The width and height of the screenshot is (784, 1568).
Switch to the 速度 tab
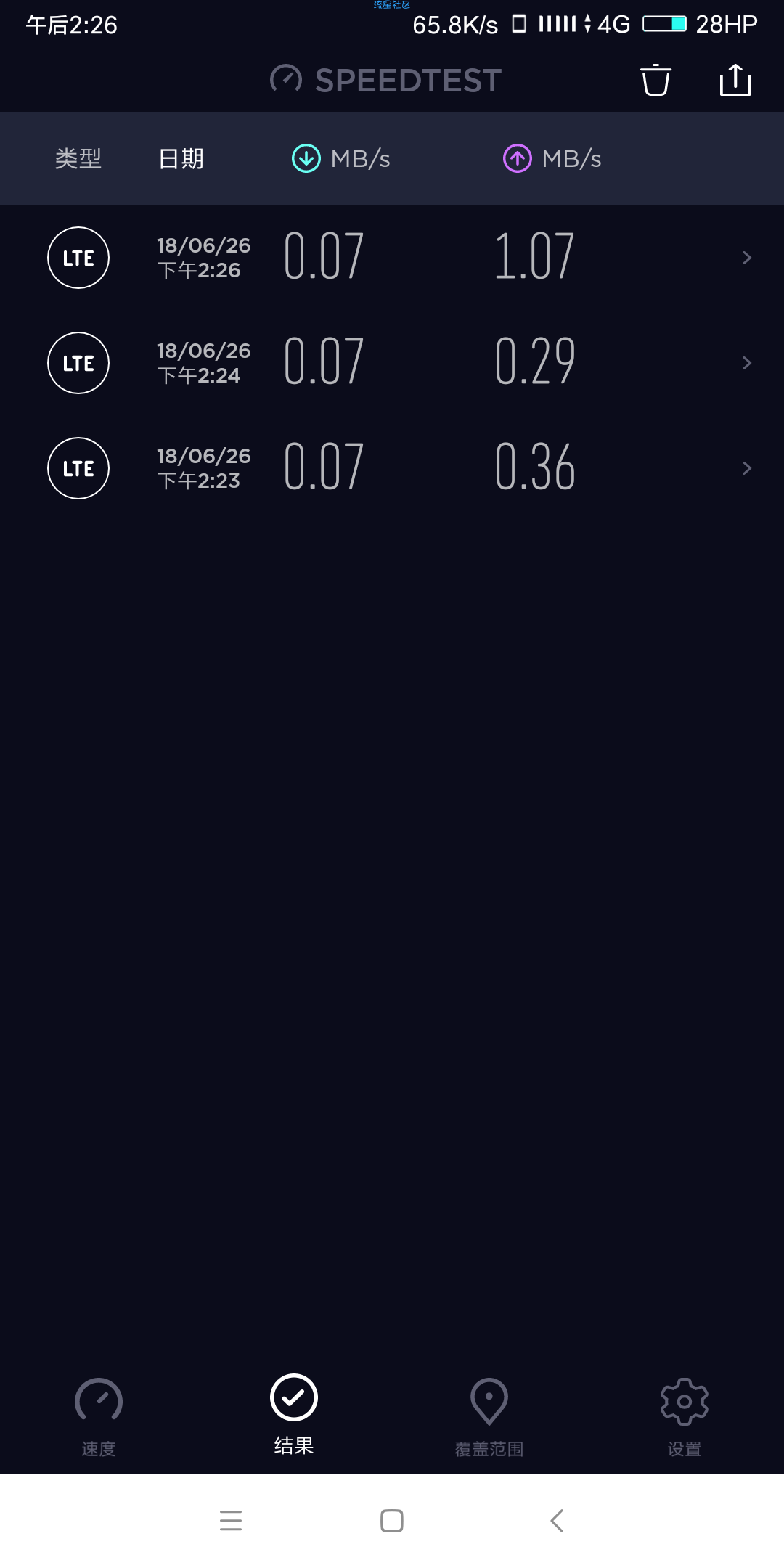pos(99,1417)
